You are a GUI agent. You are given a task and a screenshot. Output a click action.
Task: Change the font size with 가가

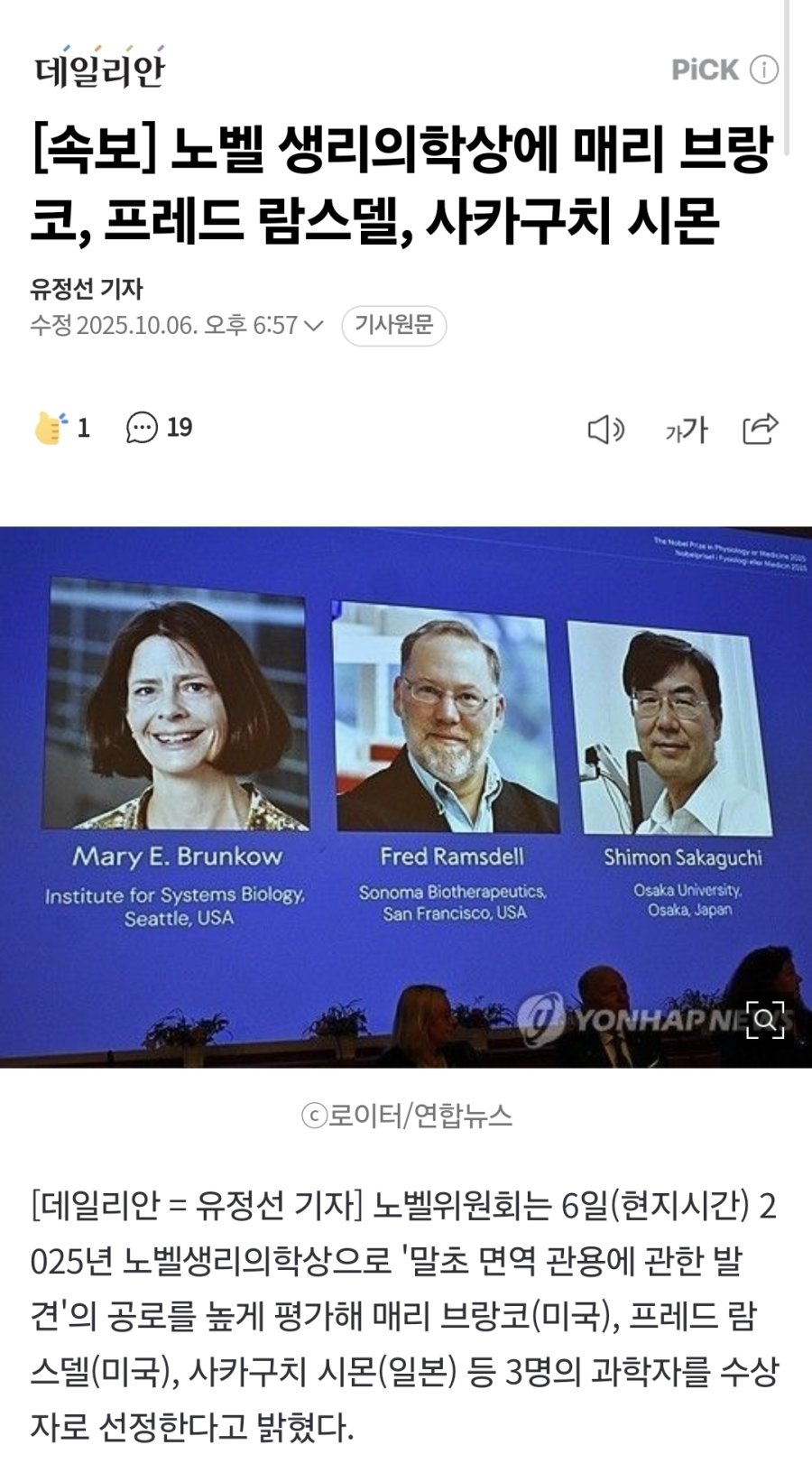686,430
